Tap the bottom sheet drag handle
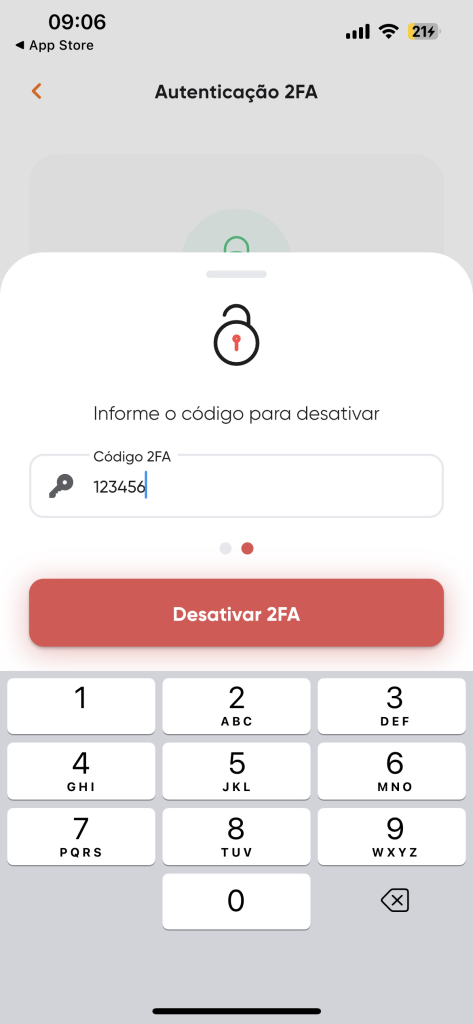This screenshot has width=473, height=1024. point(236,274)
